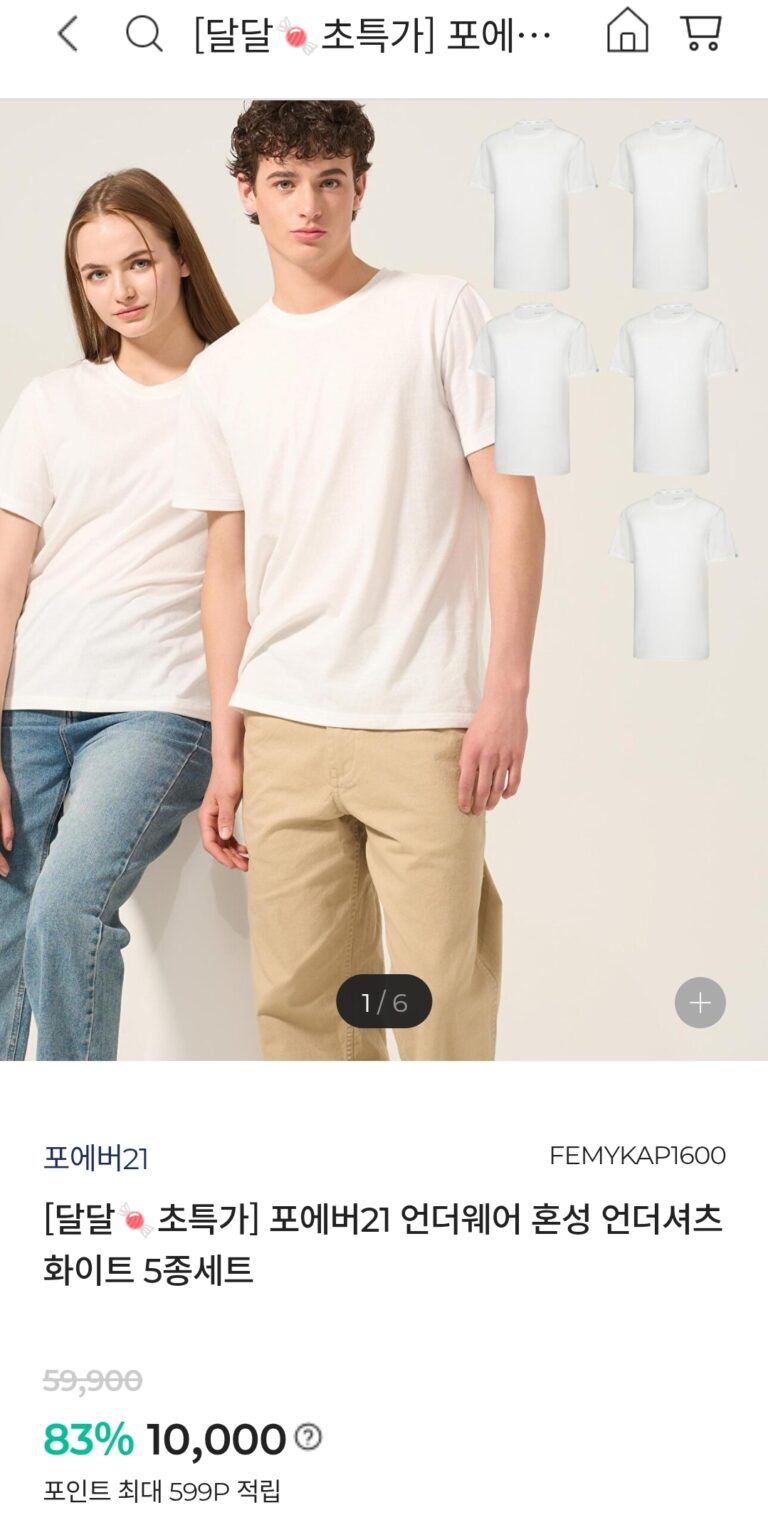Go back to the previous page
This screenshot has width=768, height=1515.
click(x=68, y=35)
